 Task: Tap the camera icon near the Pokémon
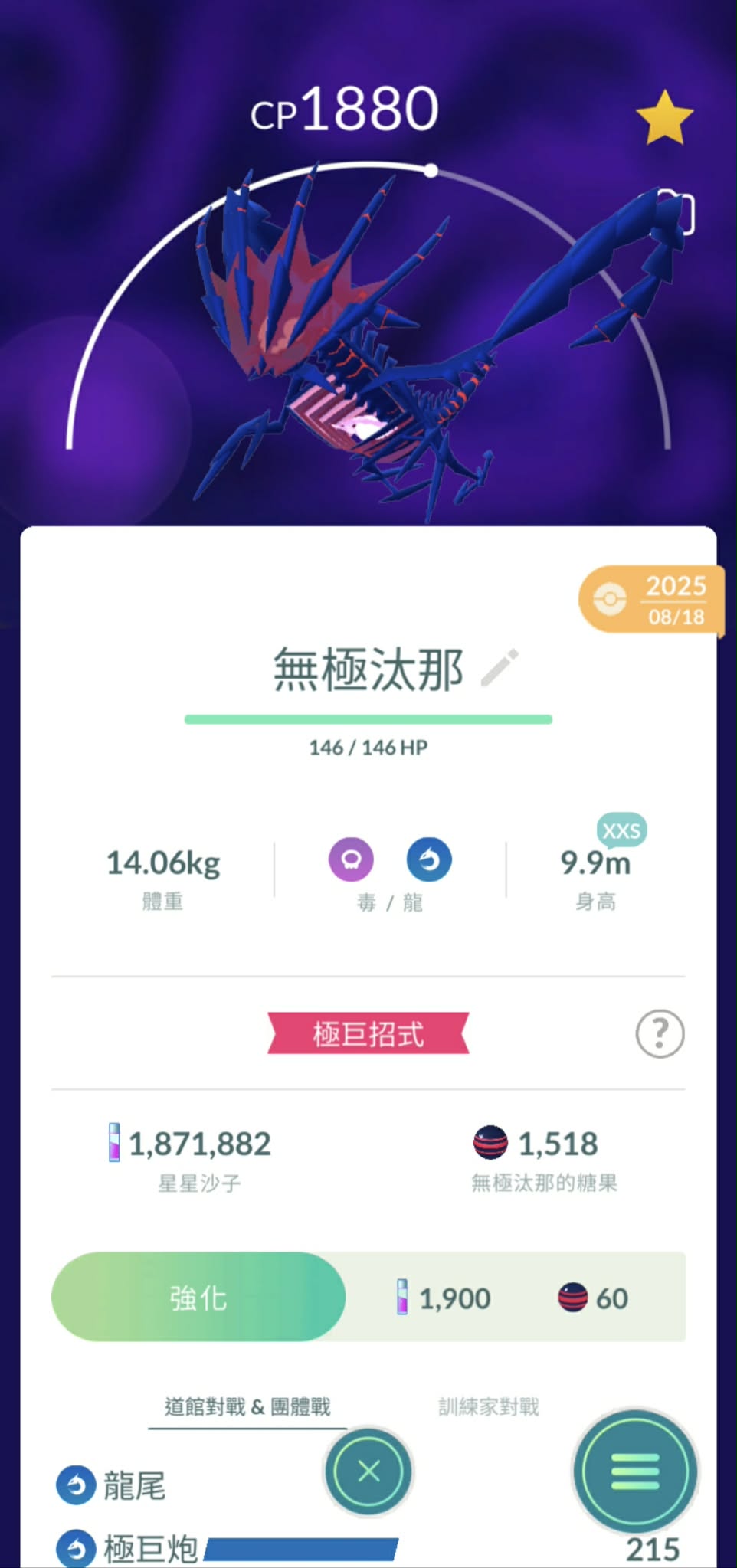point(680,213)
